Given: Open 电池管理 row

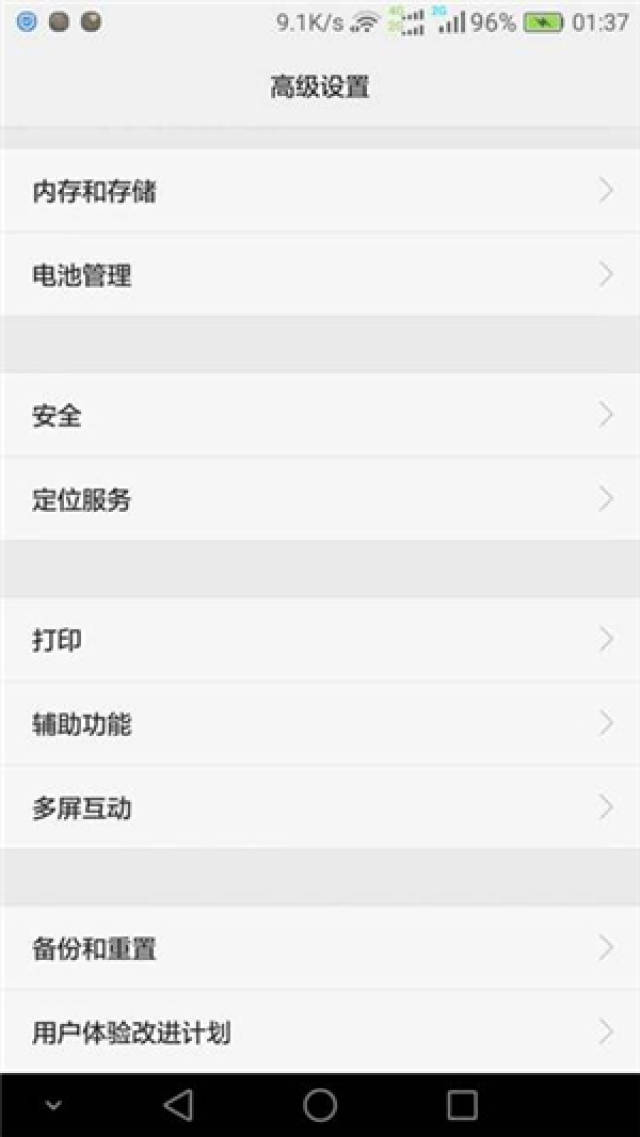Looking at the screenshot, I should point(320,274).
